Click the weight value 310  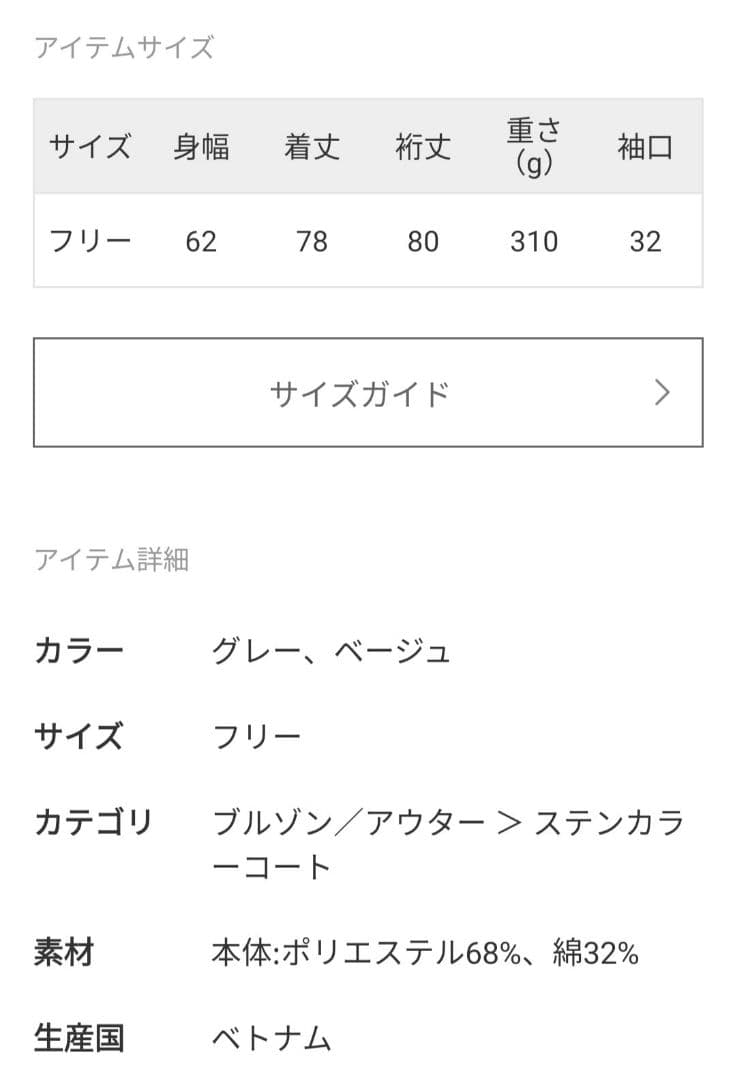[535, 240]
